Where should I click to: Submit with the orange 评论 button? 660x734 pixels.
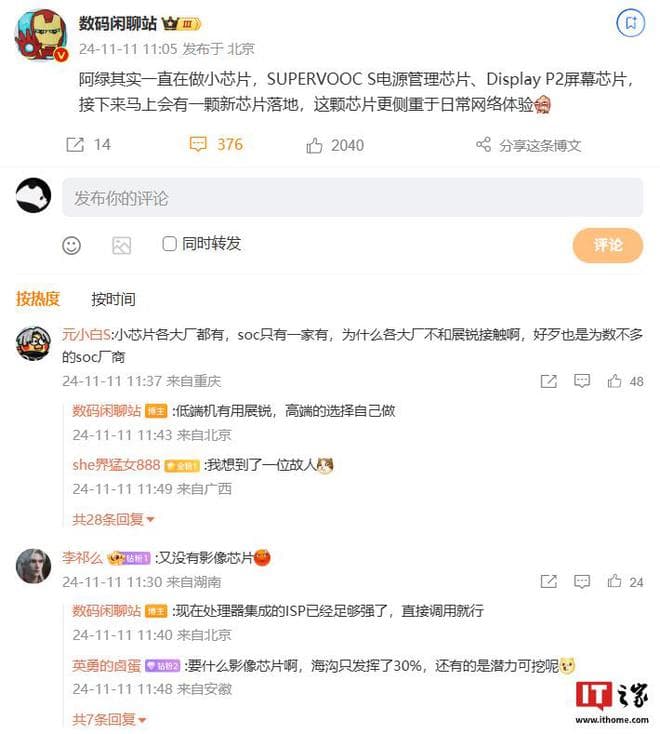point(607,245)
